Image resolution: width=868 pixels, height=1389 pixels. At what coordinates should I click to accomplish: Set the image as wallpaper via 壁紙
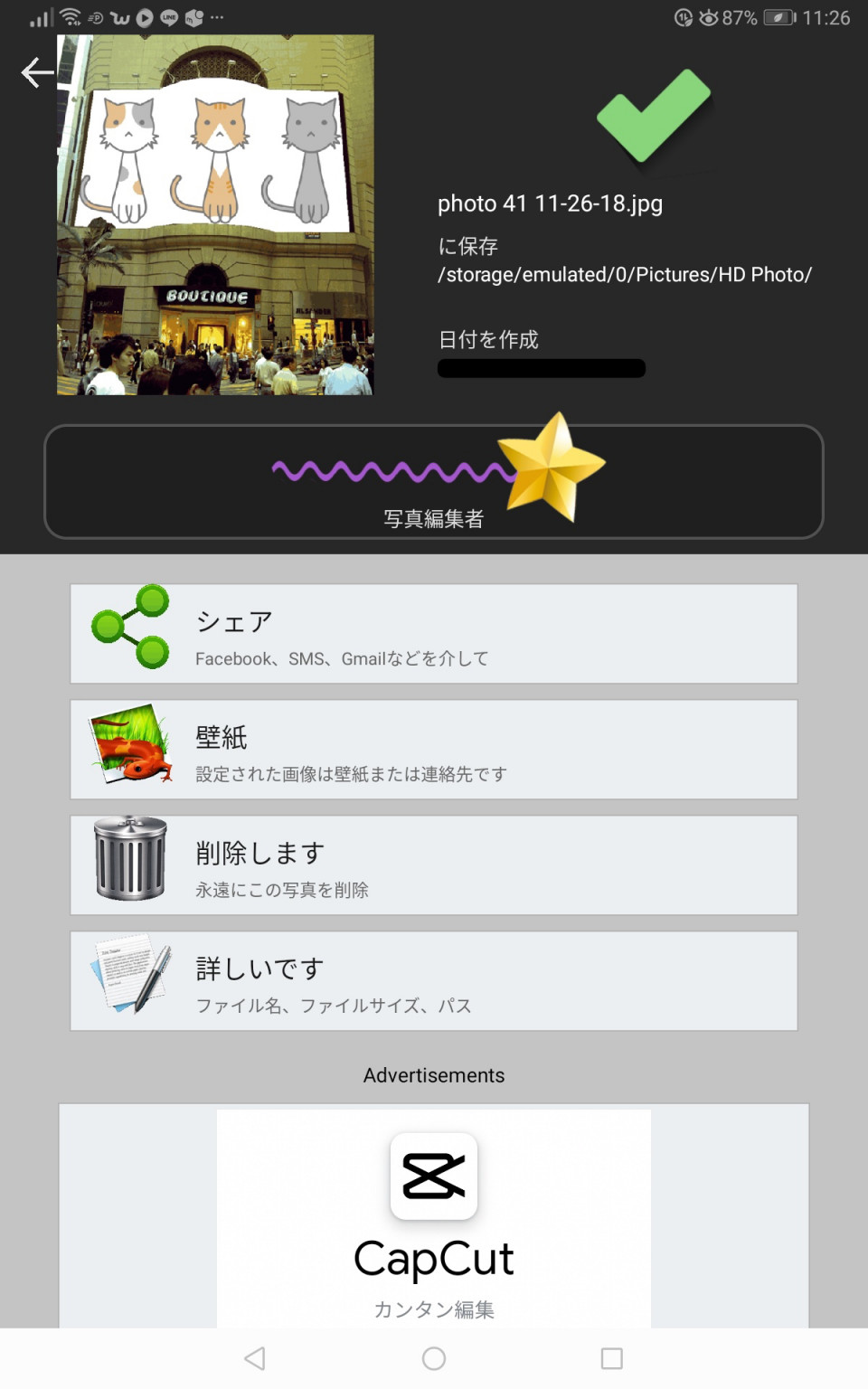[x=434, y=750]
